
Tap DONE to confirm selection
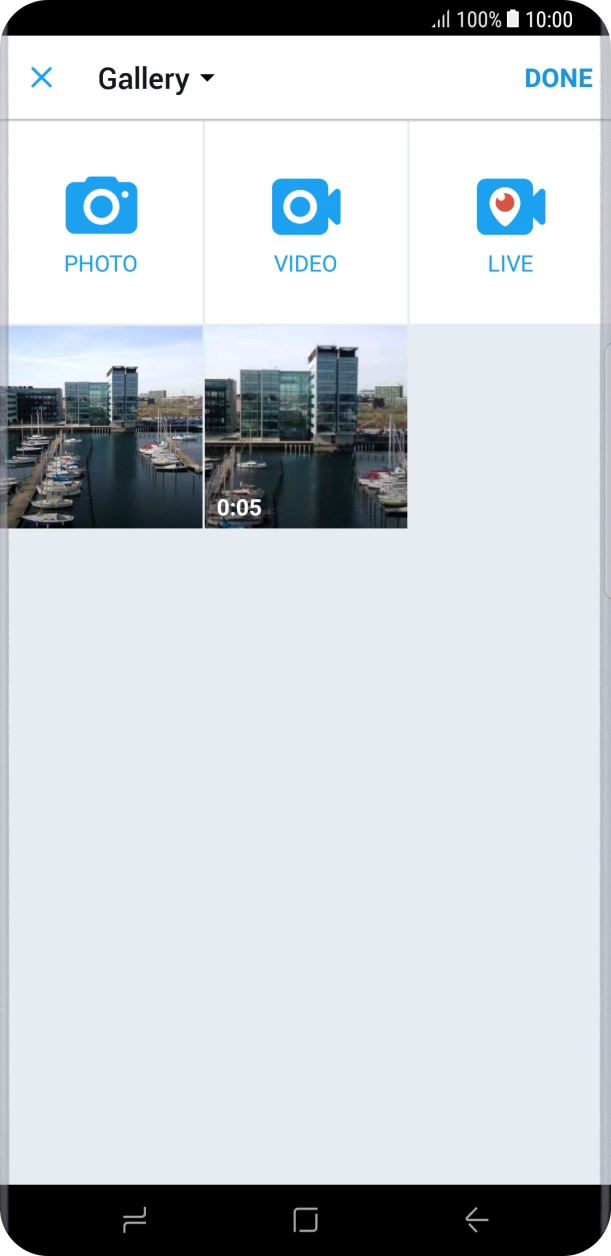(558, 79)
